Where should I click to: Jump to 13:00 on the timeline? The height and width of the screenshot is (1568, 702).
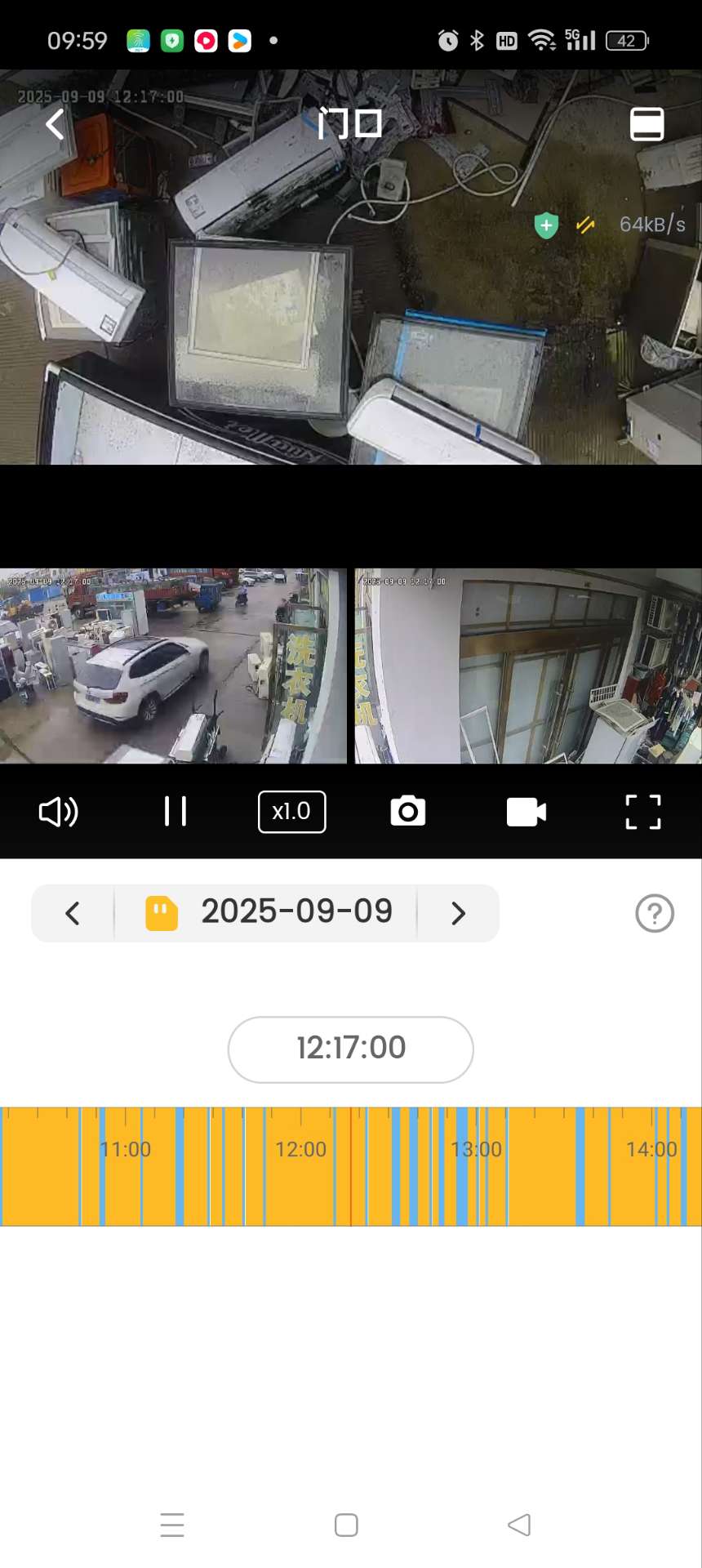477,1168
